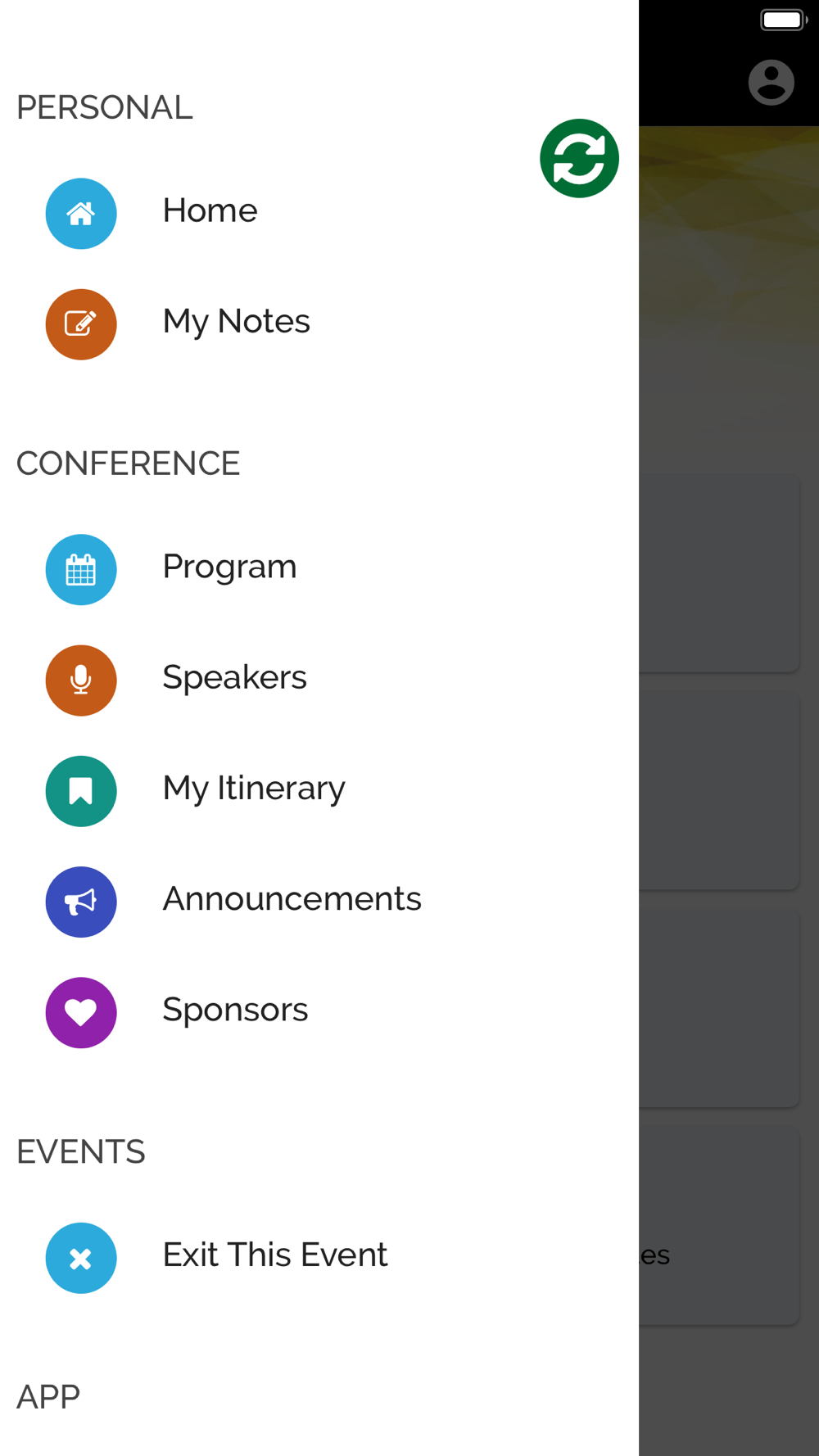Select Exit This Event

319,1257
